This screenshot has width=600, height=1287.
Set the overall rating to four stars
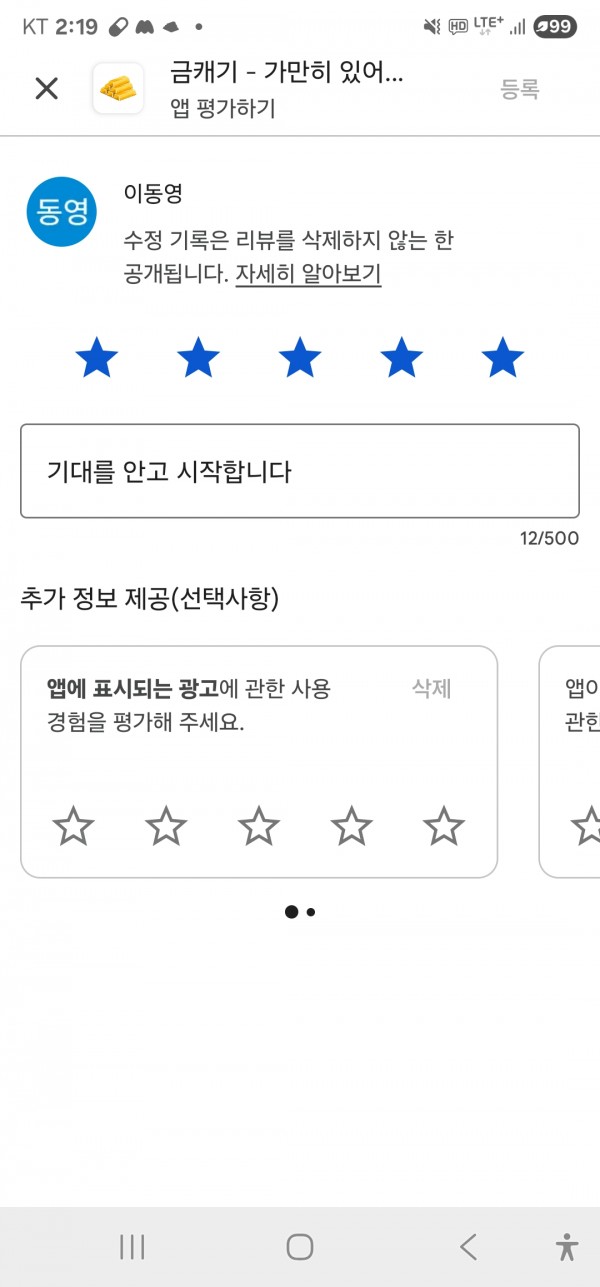pyautogui.click(x=401, y=358)
